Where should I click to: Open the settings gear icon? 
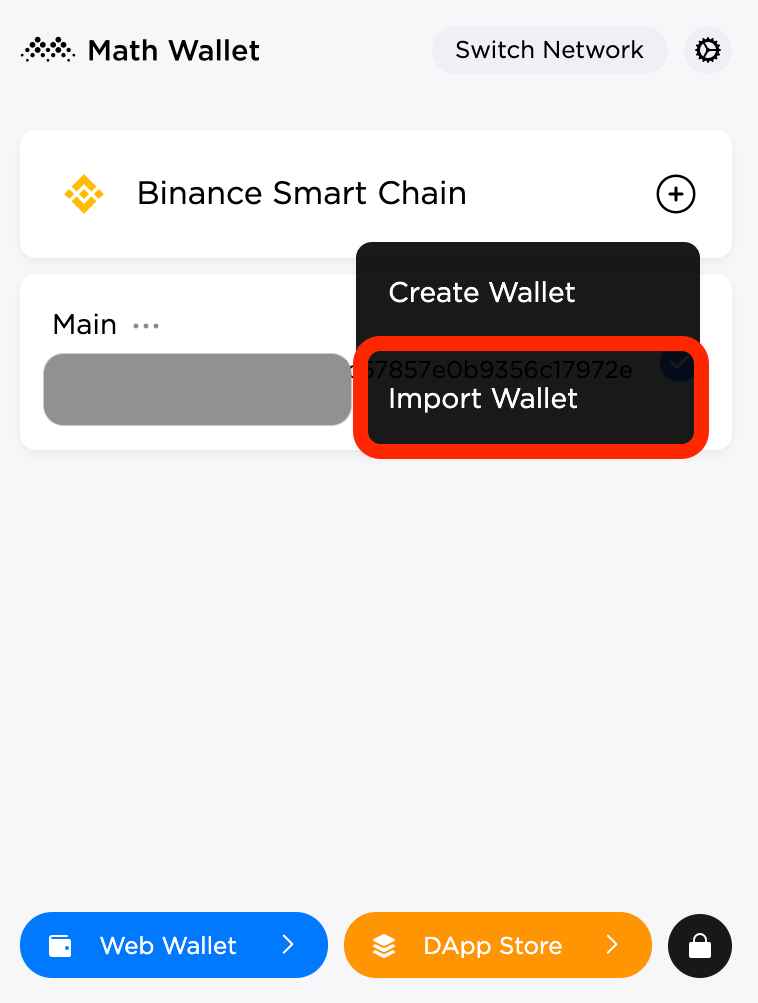coord(707,50)
